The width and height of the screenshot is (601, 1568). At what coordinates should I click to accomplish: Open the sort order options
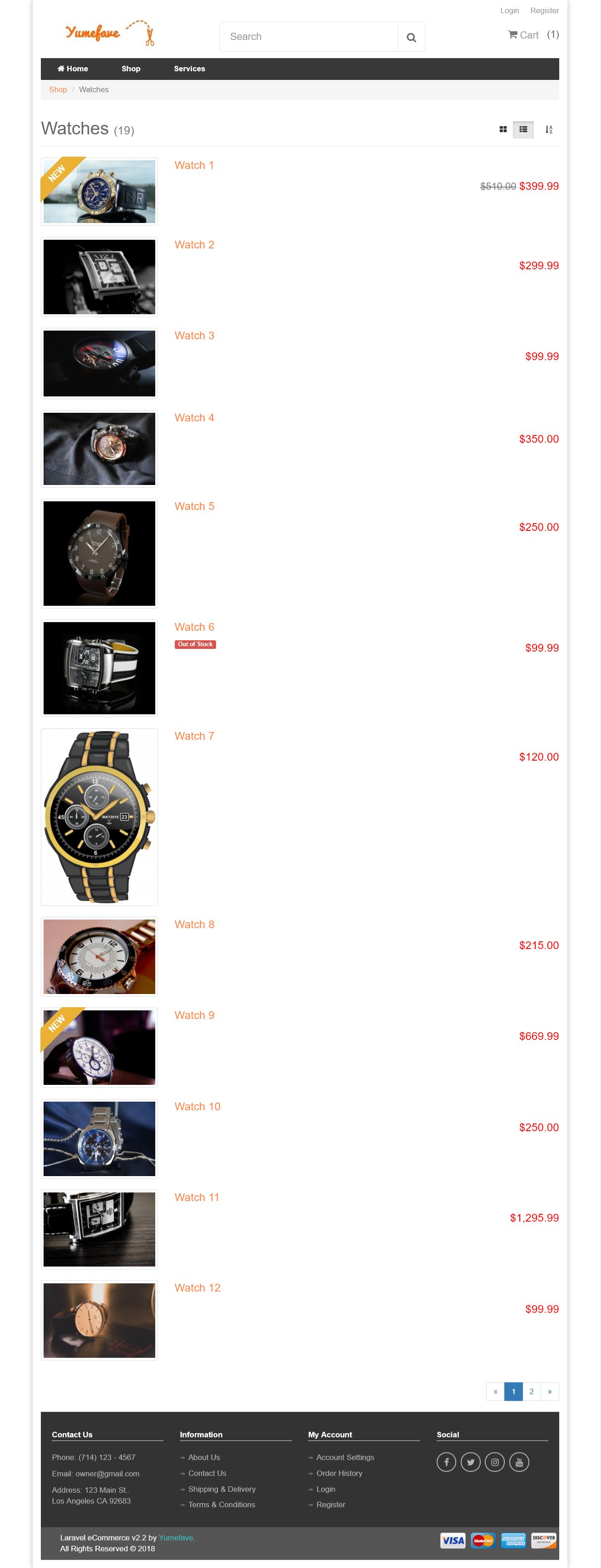coord(548,130)
